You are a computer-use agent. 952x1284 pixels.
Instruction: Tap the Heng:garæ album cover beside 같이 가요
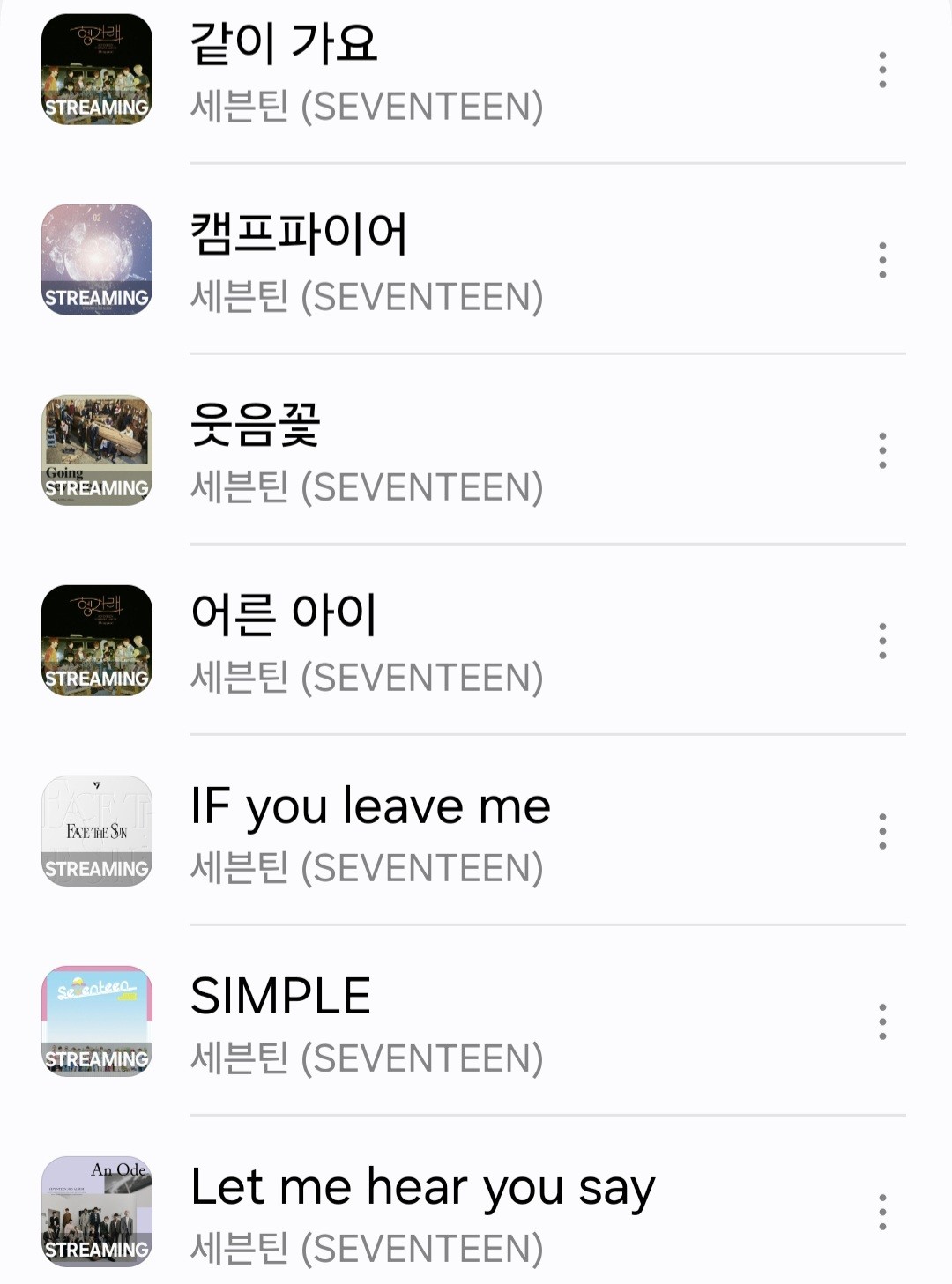[98, 69]
